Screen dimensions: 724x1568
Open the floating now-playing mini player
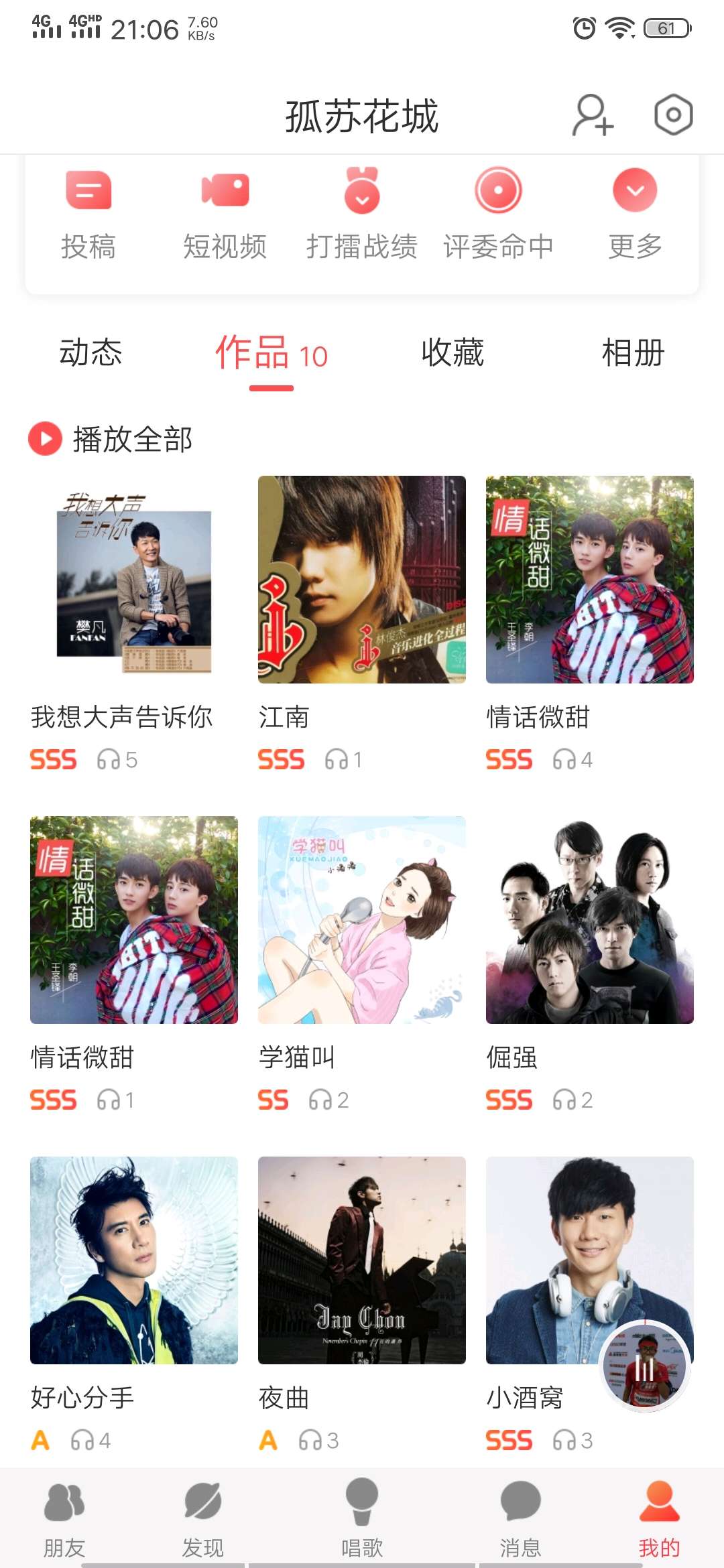tap(645, 1367)
